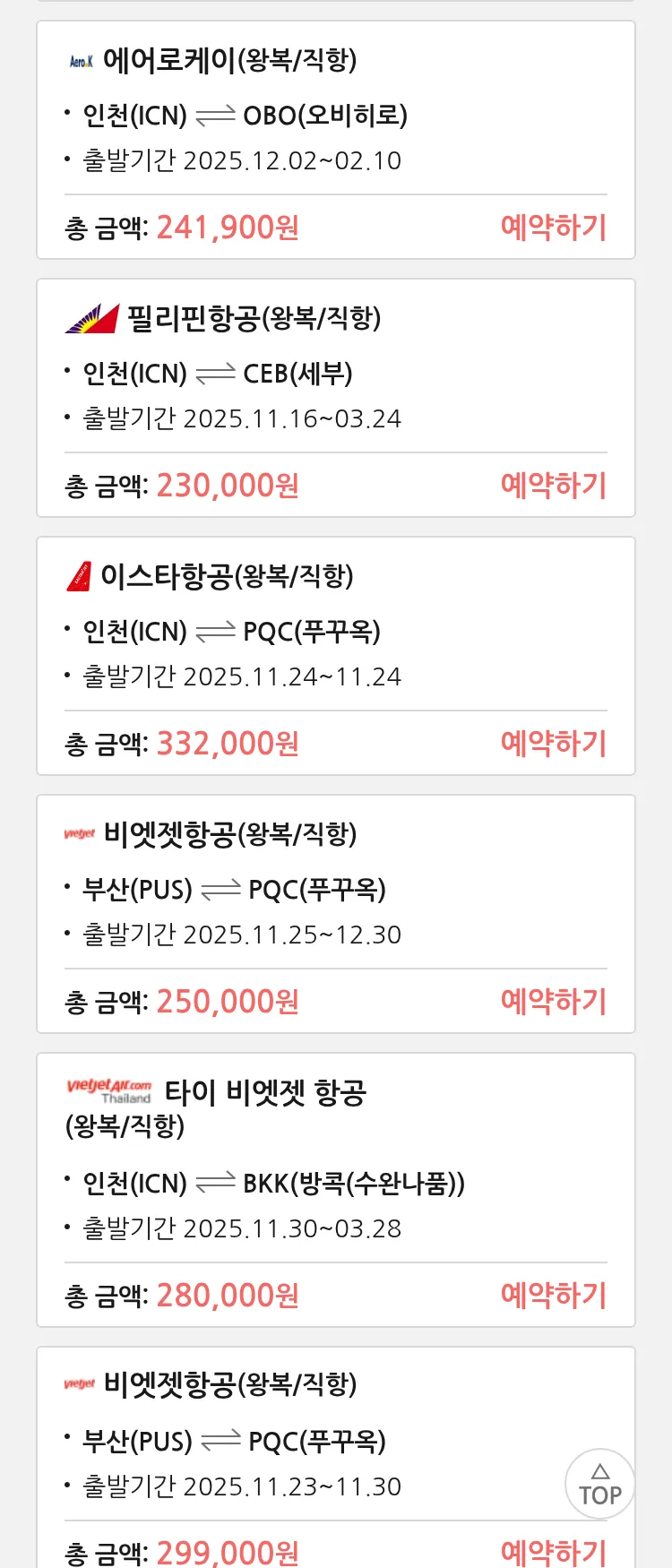672x1568 pixels.
Task: Reserve the 비엣젯항공 250,000원 flight from 부산
Action: tap(553, 1002)
